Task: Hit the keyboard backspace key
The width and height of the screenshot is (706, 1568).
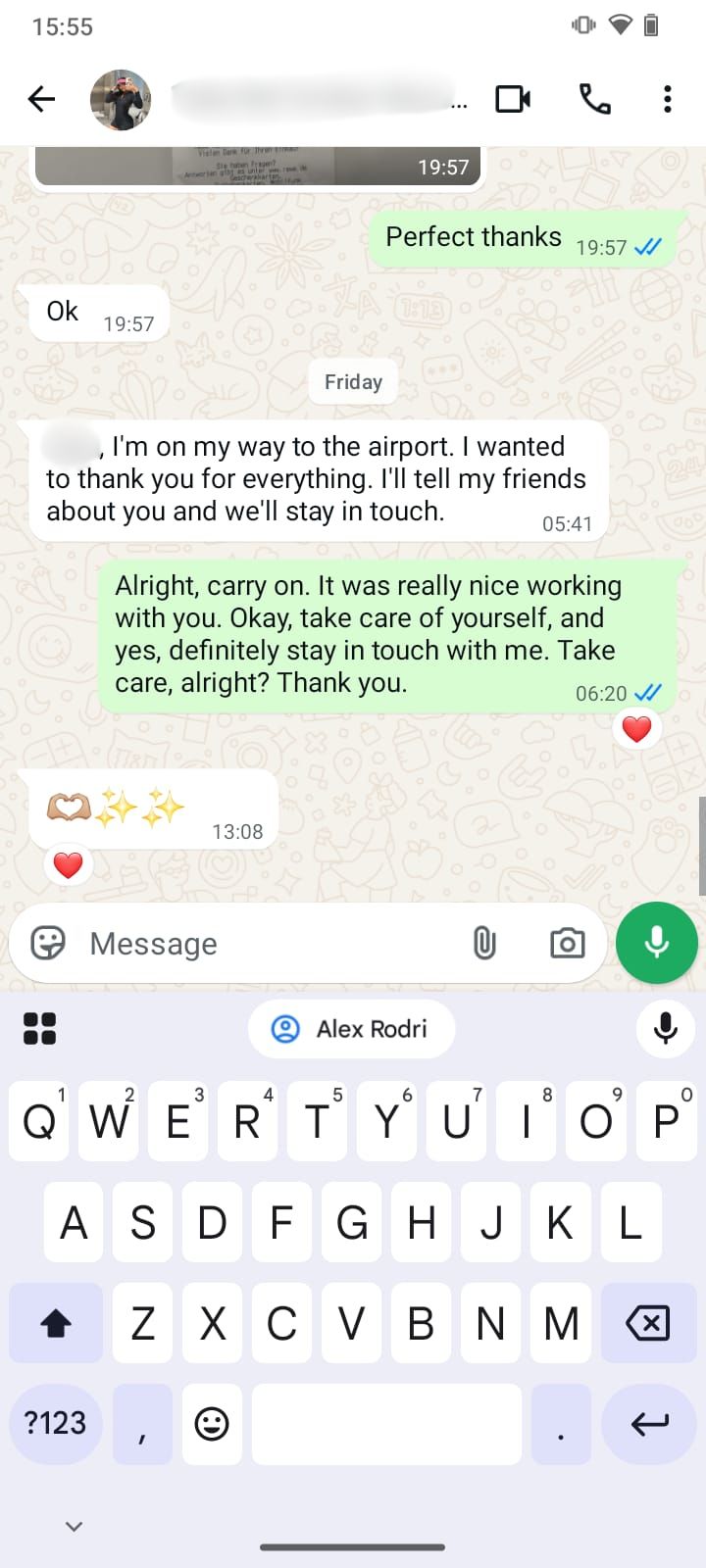Action: (x=648, y=1323)
